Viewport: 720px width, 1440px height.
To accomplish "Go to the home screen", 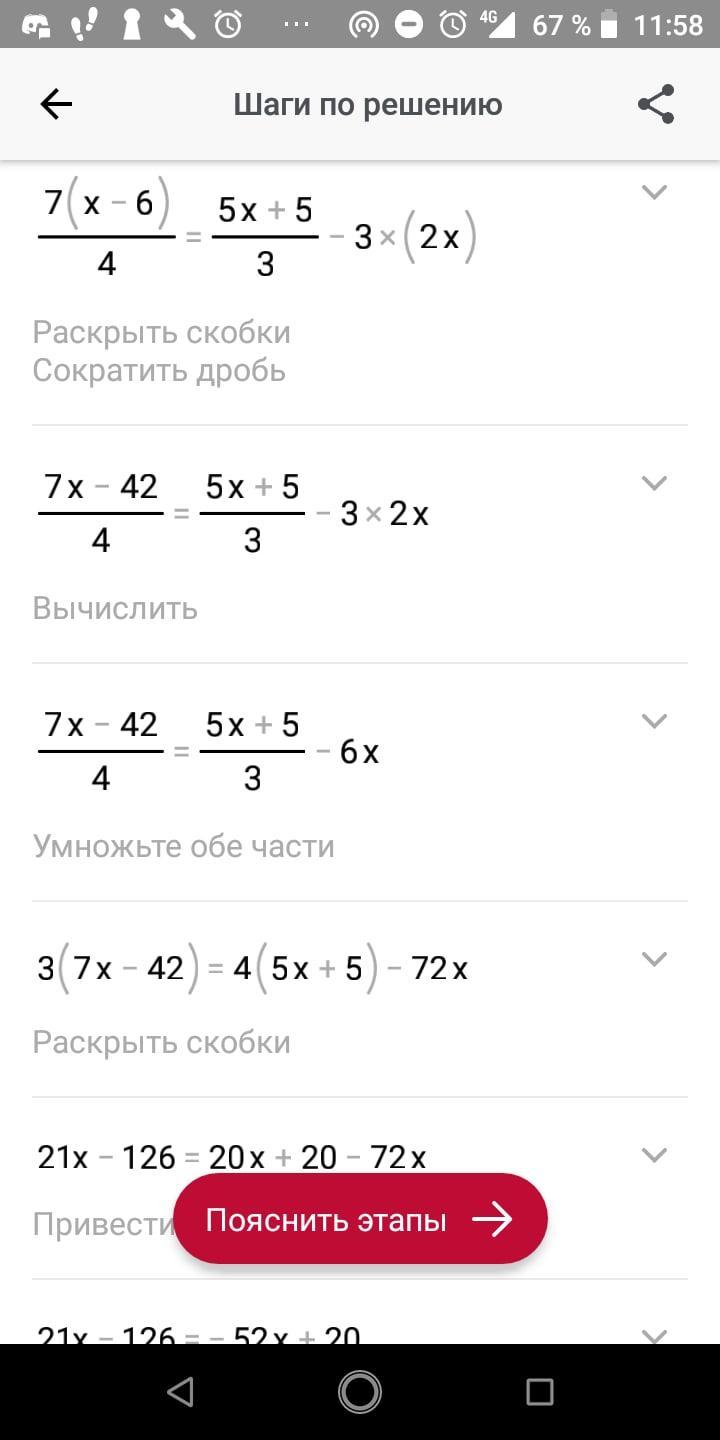I will pos(360,1391).
